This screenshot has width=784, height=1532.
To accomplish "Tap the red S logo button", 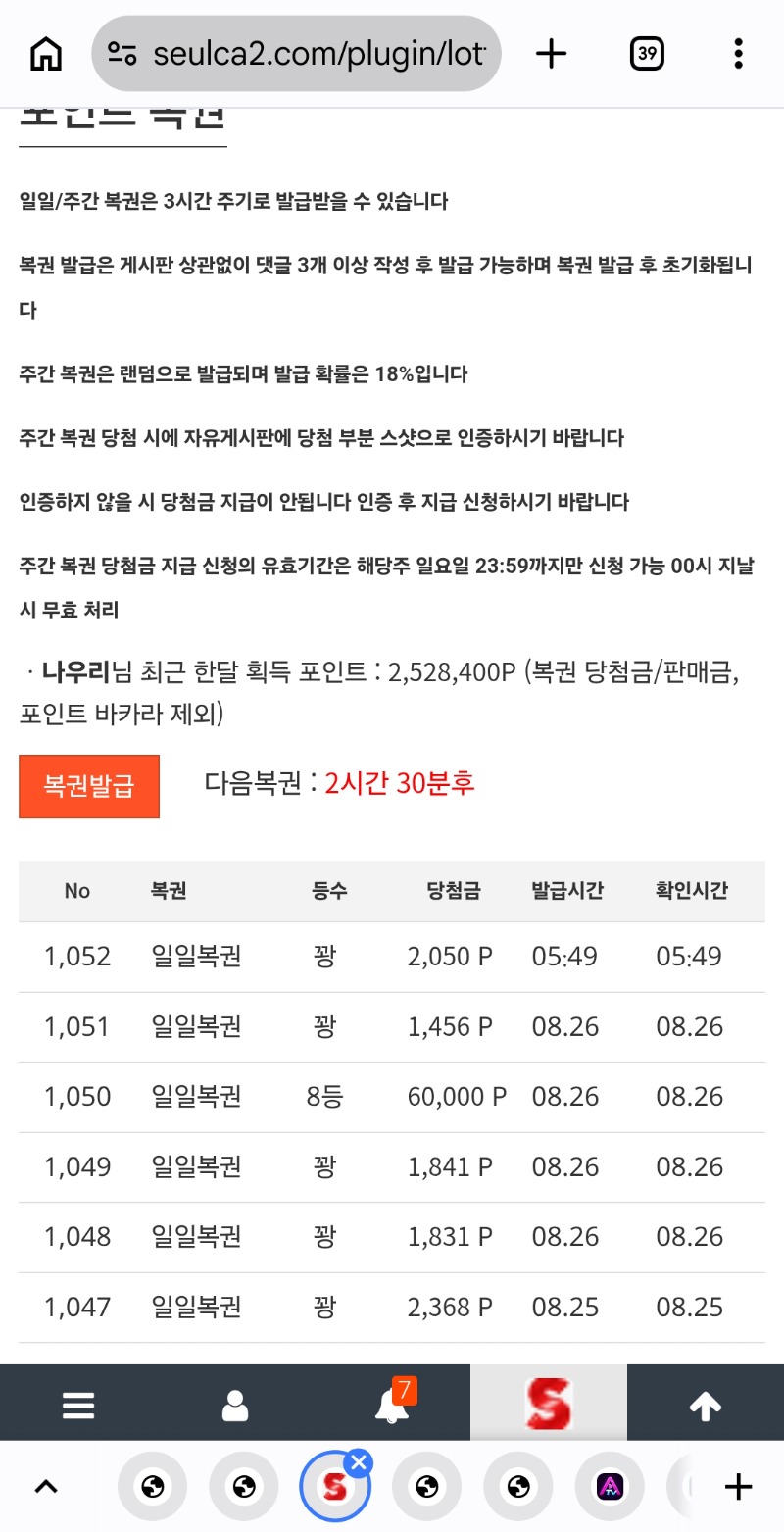I will click(549, 1403).
